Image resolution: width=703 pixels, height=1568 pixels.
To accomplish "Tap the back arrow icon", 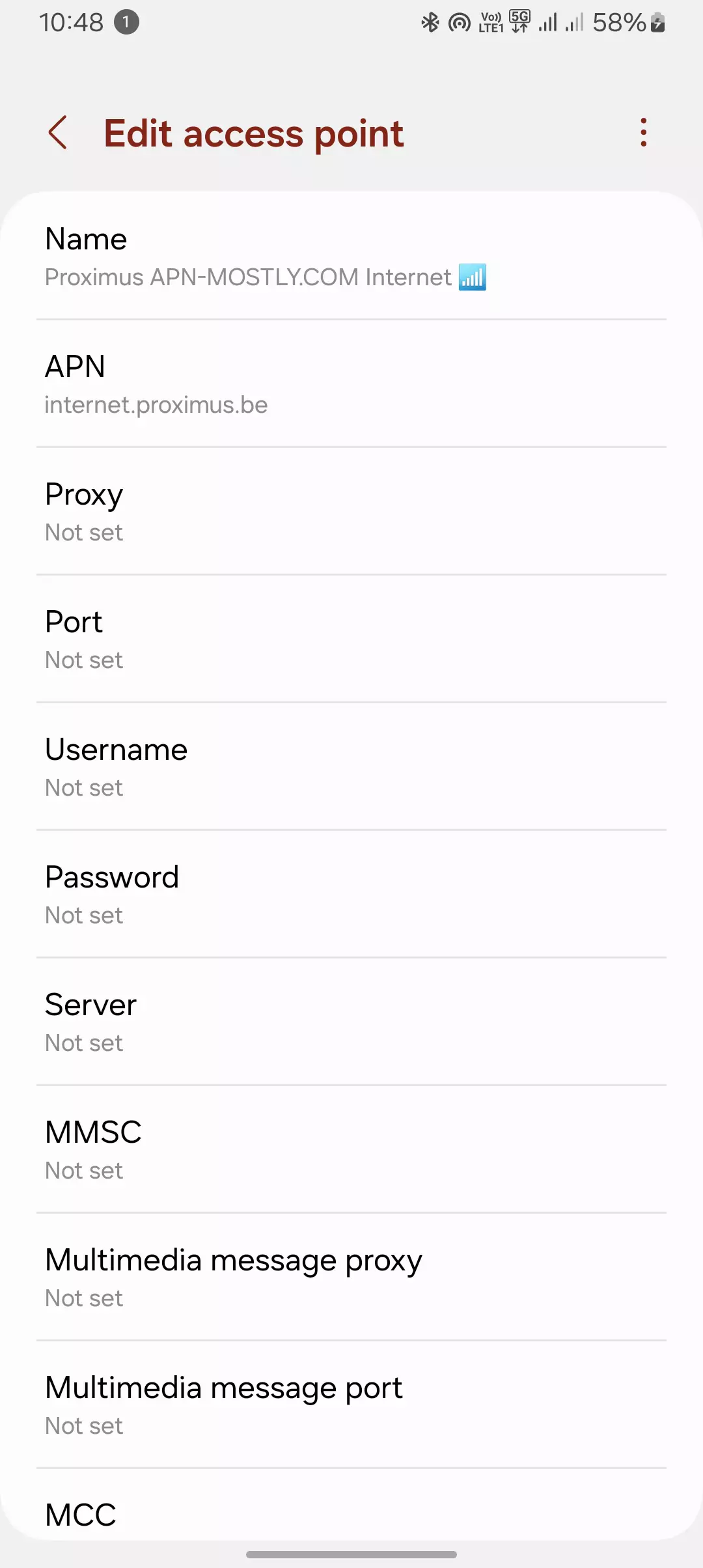I will tap(59, 133).
